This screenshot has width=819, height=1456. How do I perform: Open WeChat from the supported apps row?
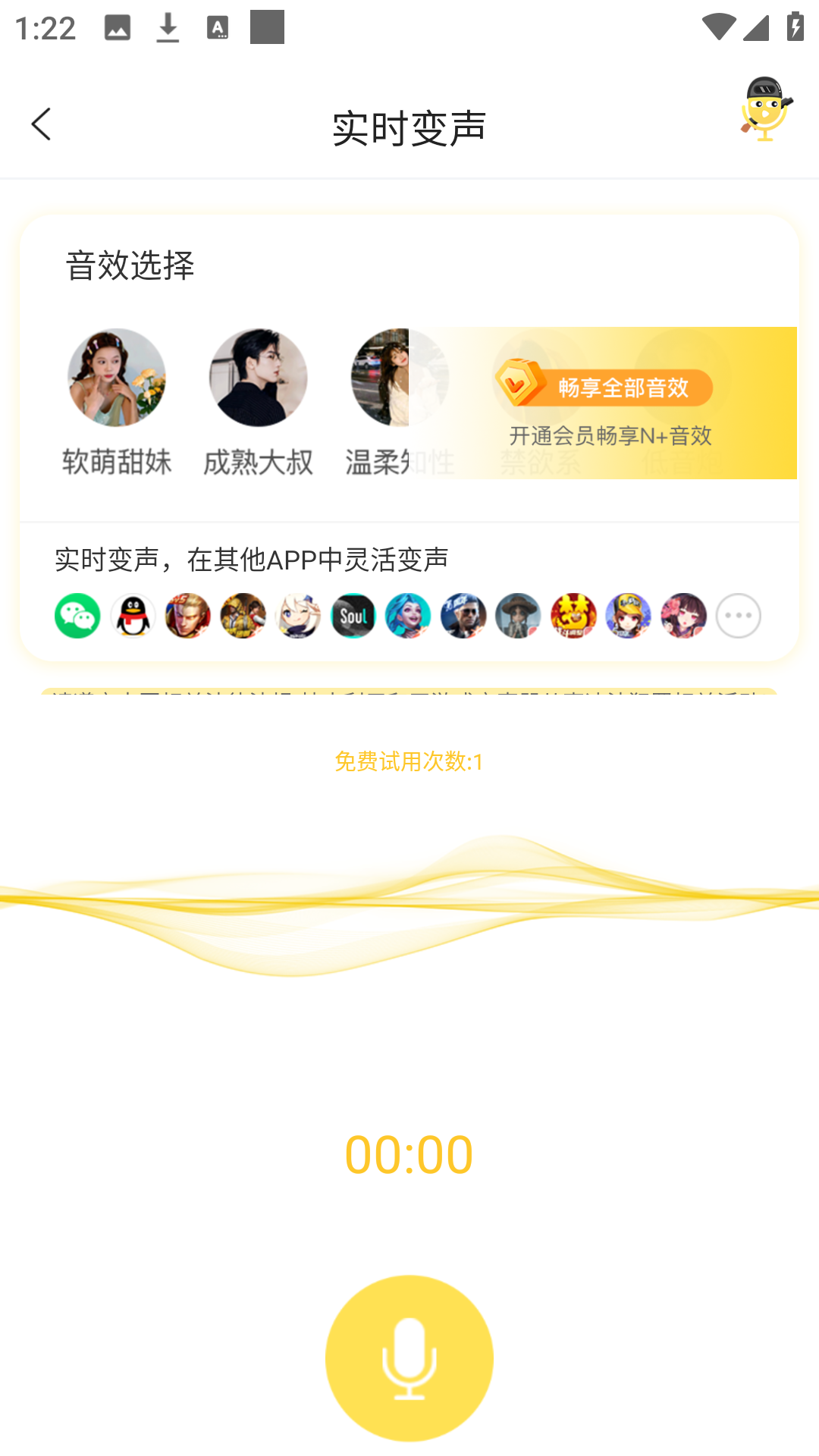pos(77,616)
